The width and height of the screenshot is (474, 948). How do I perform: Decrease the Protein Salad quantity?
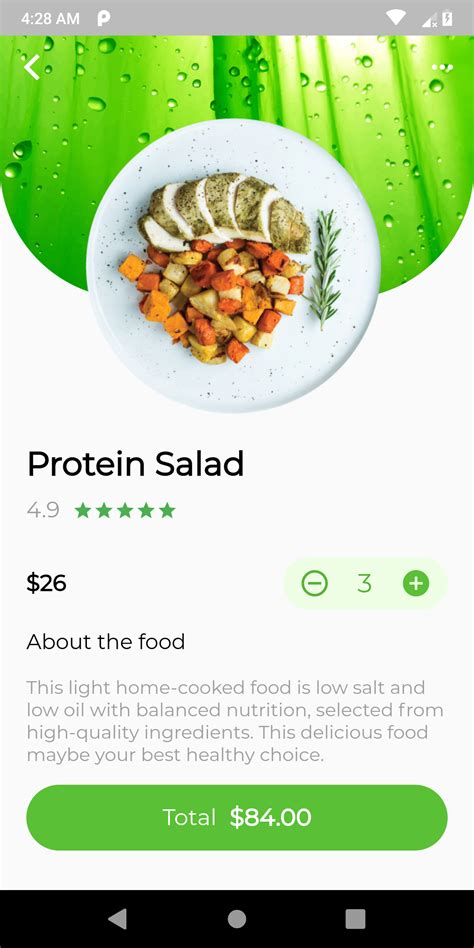tap(314, 583)
